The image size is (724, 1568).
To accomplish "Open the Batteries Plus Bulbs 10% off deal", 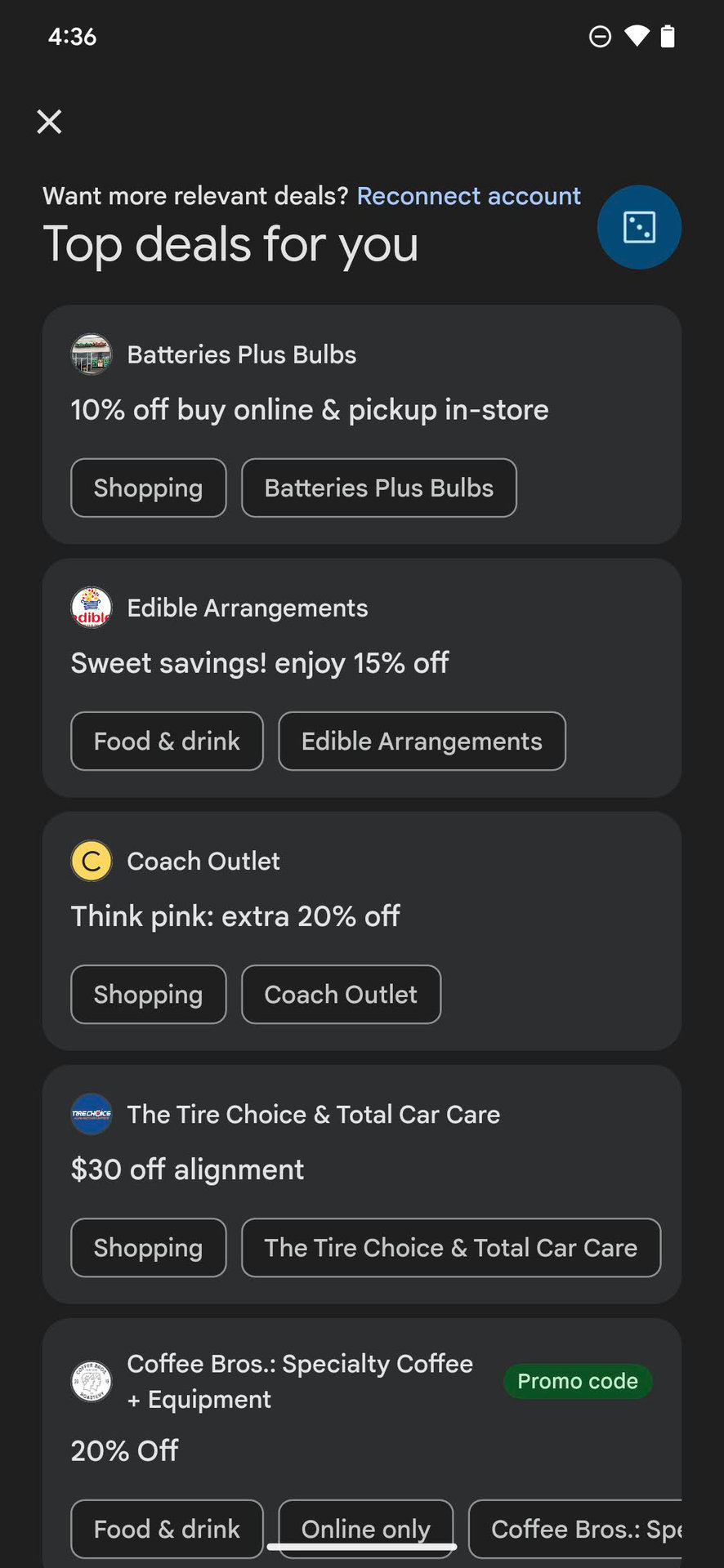I will point(309,409).
